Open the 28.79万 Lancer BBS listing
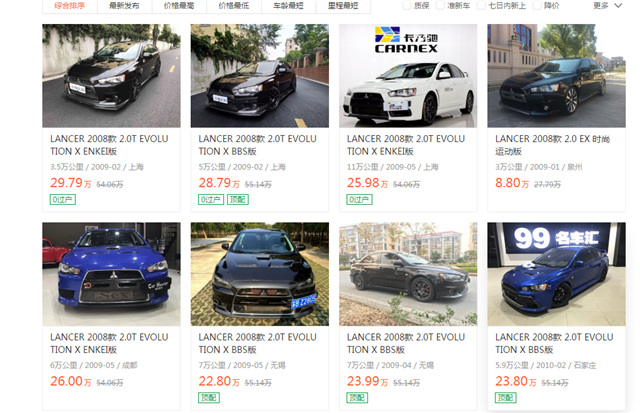The image size is (640, 413). tap(259, 75)
